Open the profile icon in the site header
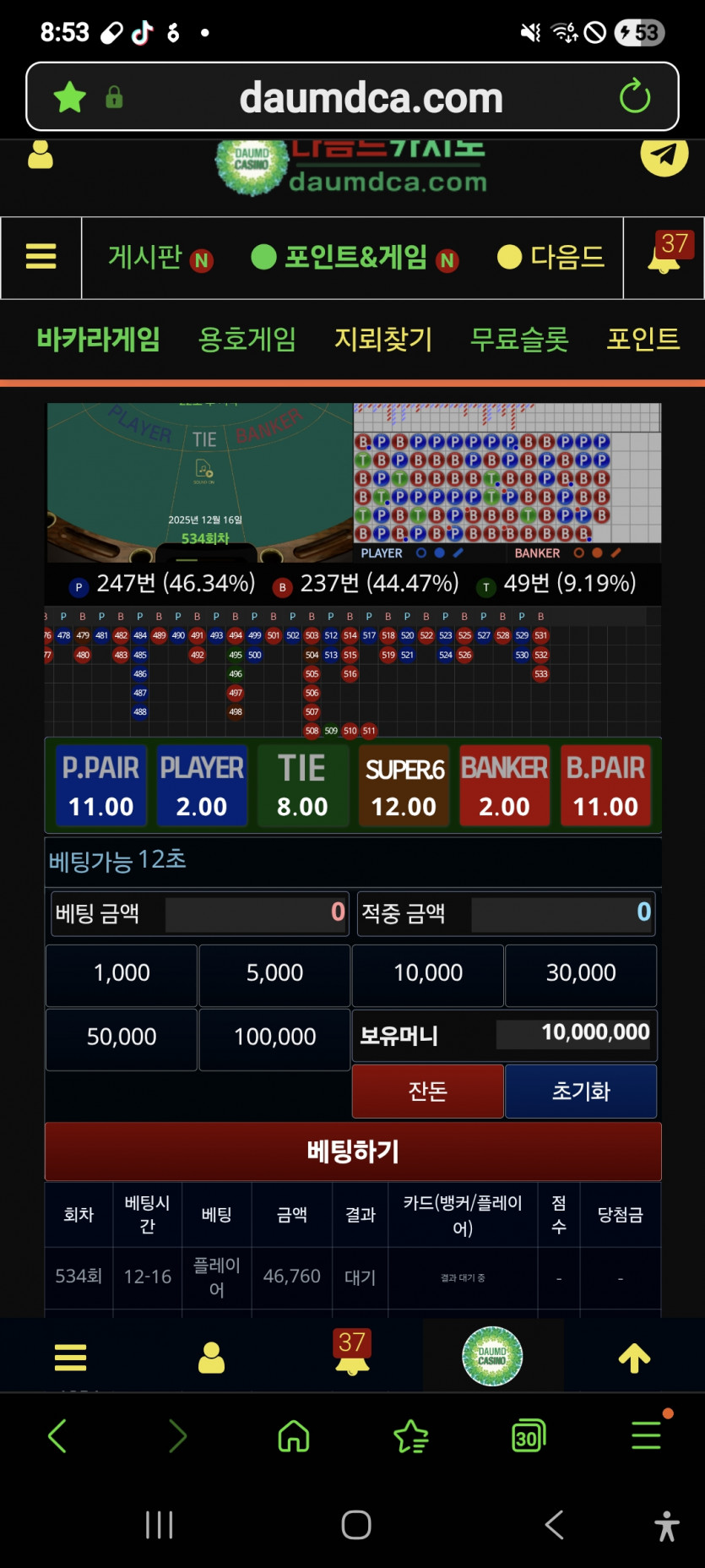Viewport: 705px width, 1568px height. click(39, 155)
